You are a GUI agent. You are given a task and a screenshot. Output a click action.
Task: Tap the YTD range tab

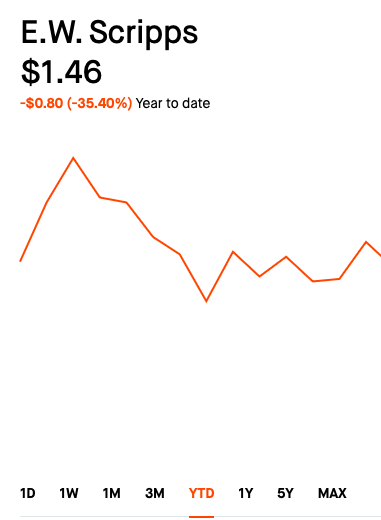tap(201, 493)
